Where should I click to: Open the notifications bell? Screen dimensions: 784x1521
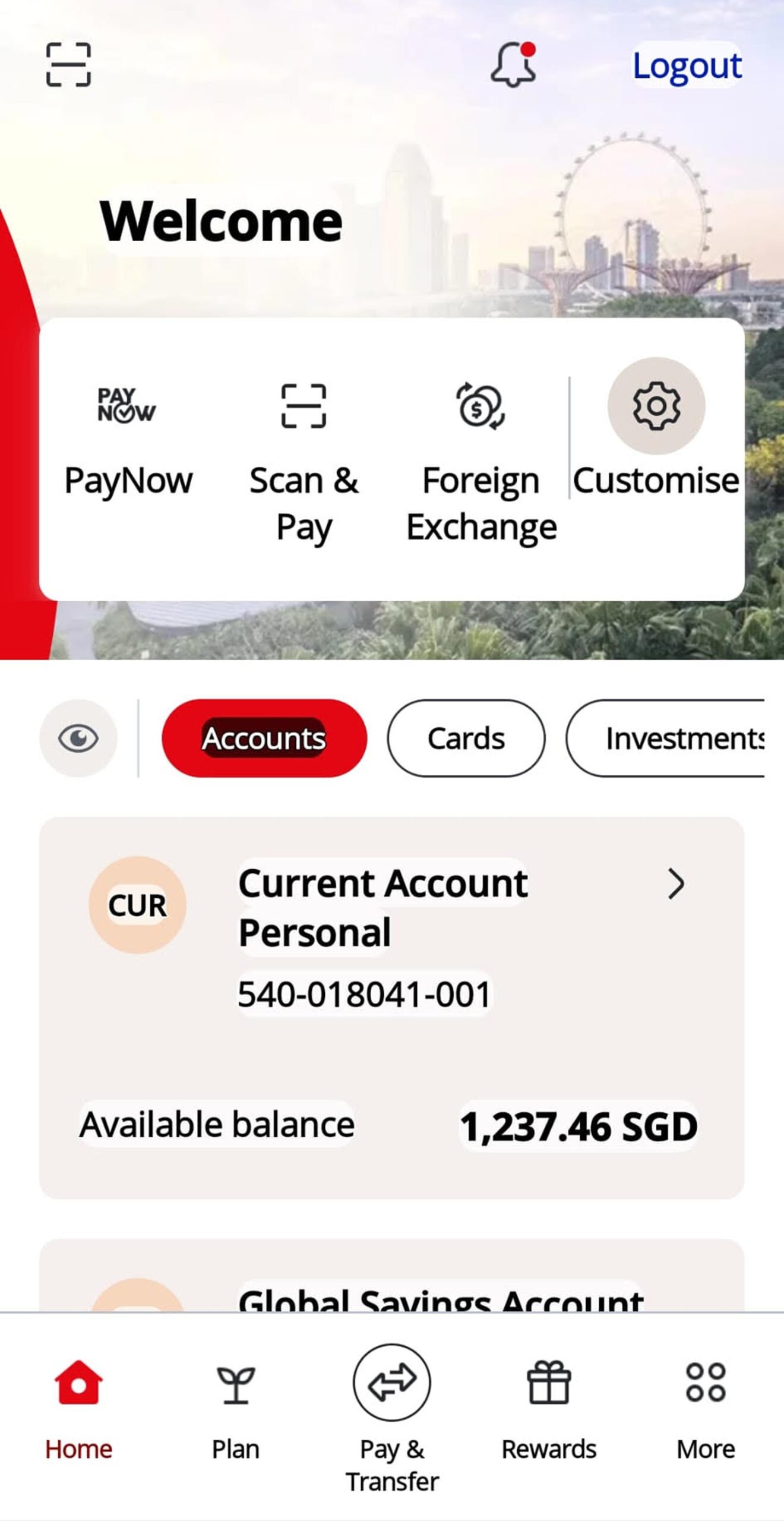pyautogui.click(x=513, y=65)
